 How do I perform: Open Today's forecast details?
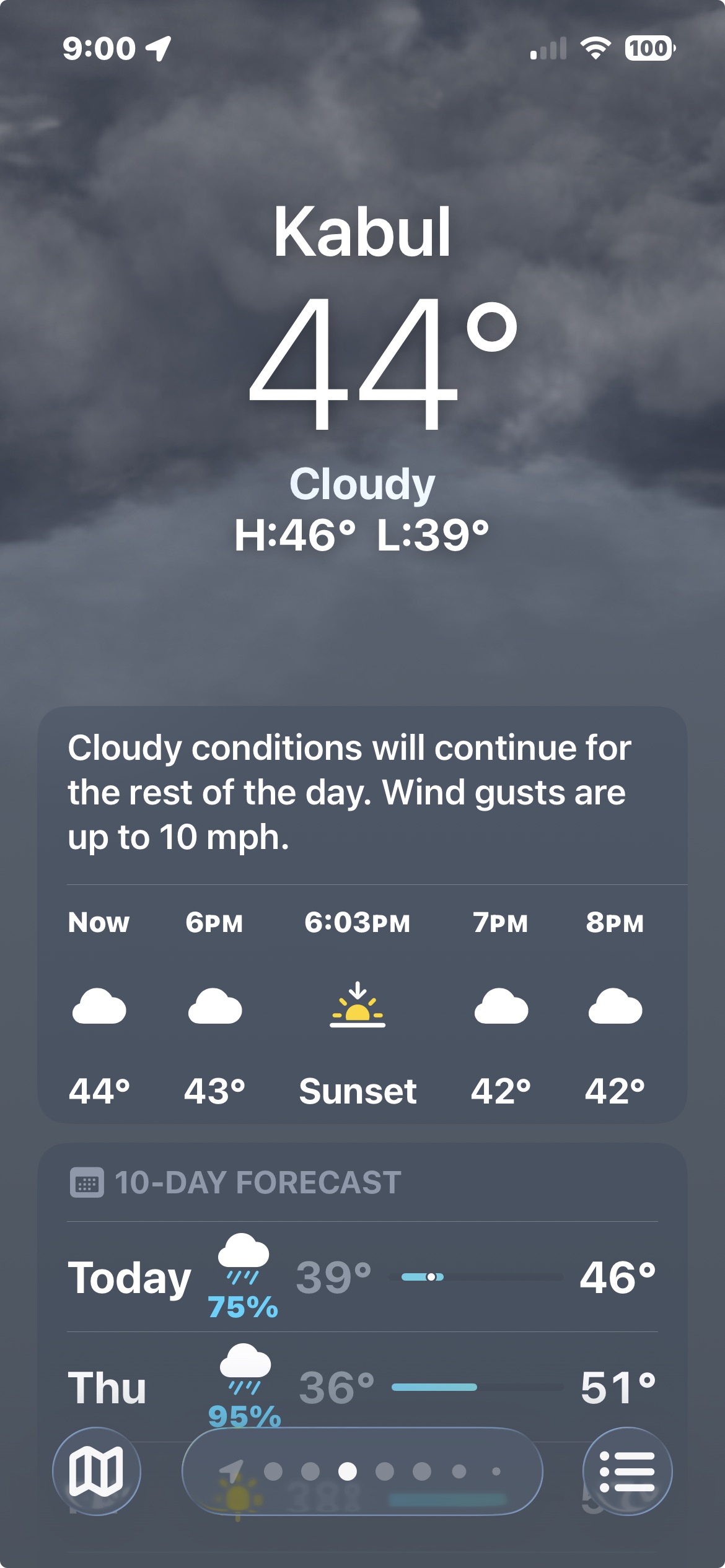point(362,1277)
